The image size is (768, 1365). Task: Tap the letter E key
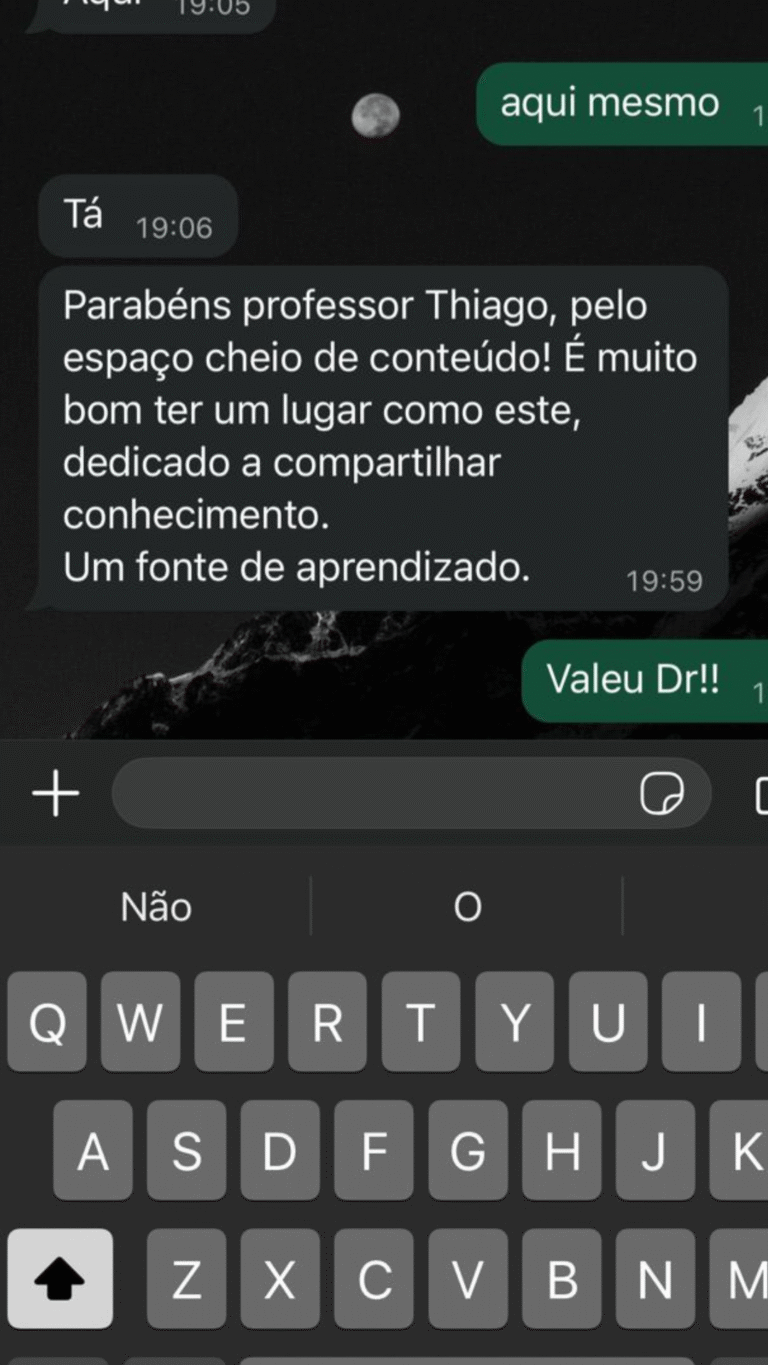coord(233,1022)
